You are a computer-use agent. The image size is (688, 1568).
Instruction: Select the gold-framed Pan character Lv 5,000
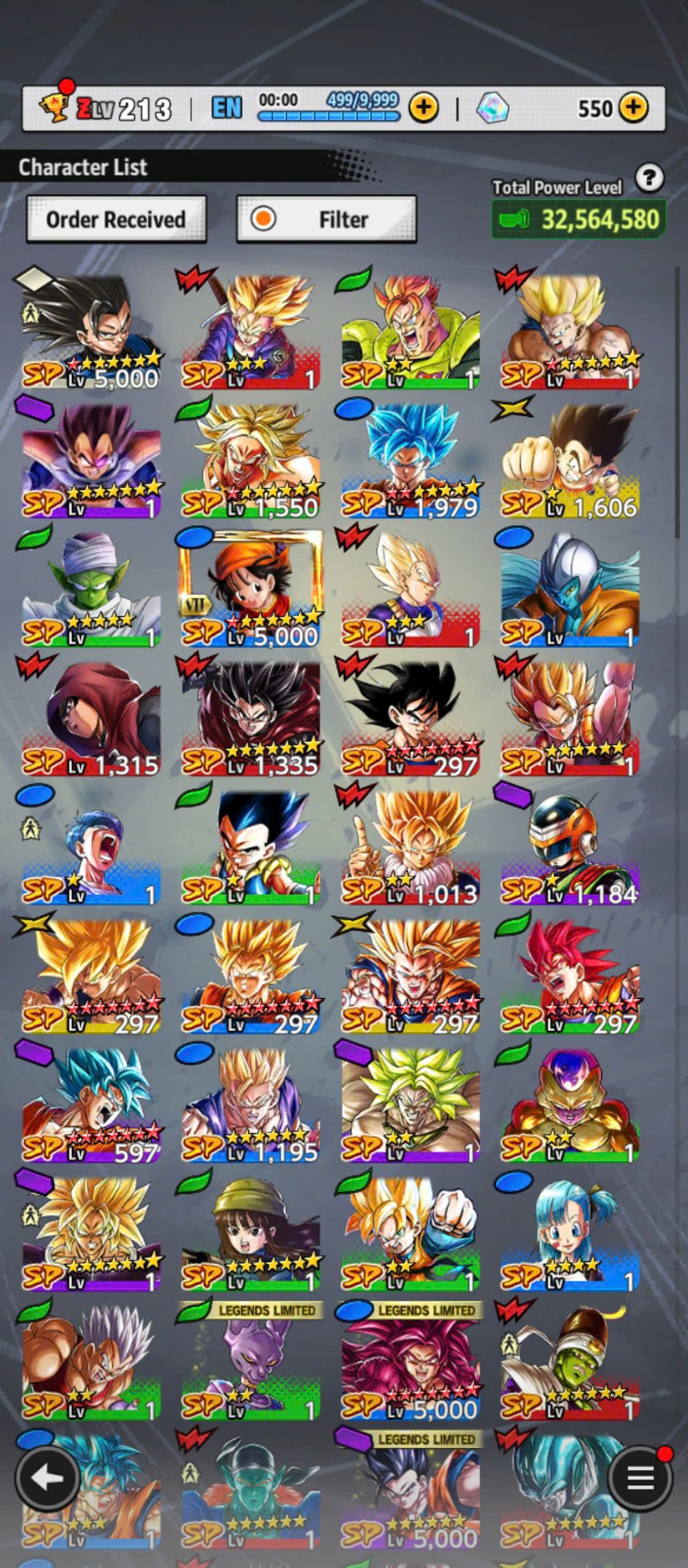(251, 591)
